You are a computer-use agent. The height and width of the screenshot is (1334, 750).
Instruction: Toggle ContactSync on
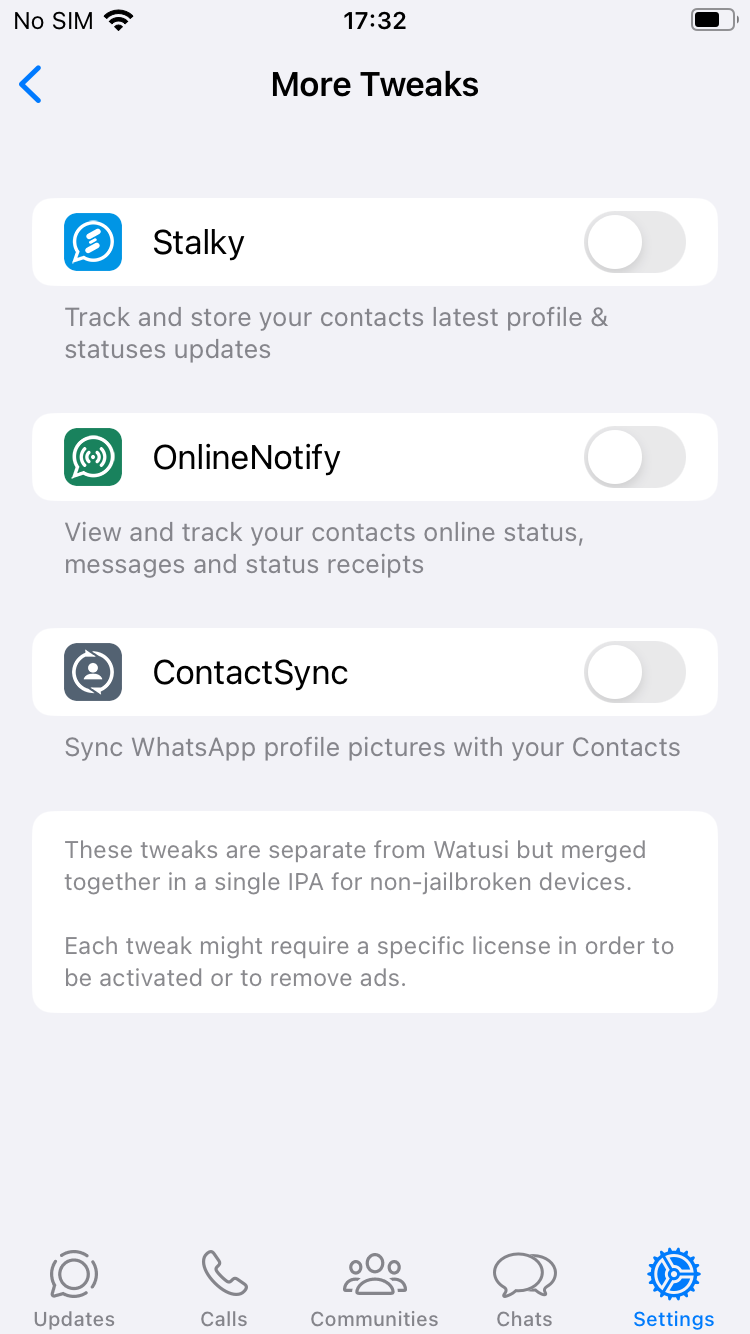635,672
